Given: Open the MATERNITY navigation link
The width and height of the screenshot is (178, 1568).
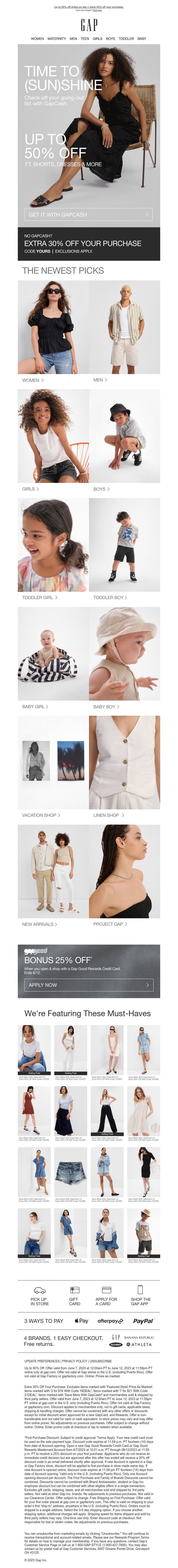Looking at the screenshot, I should coord(57,38).
